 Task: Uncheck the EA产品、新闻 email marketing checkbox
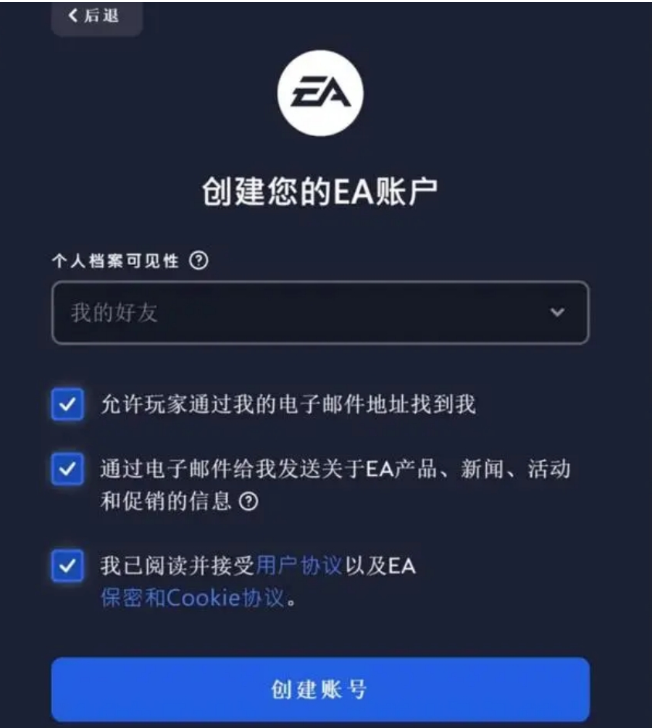67,470
